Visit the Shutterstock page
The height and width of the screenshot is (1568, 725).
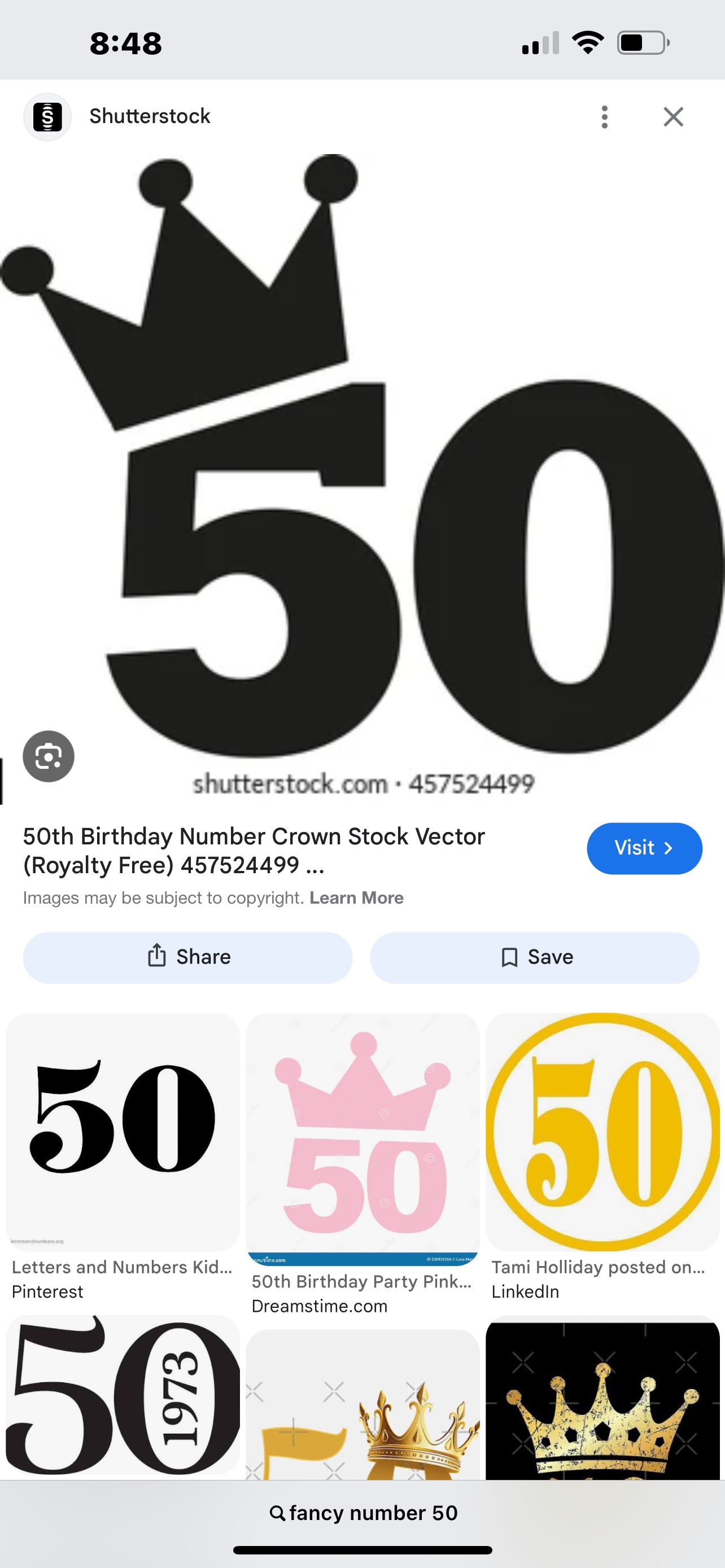click(644, 848)
